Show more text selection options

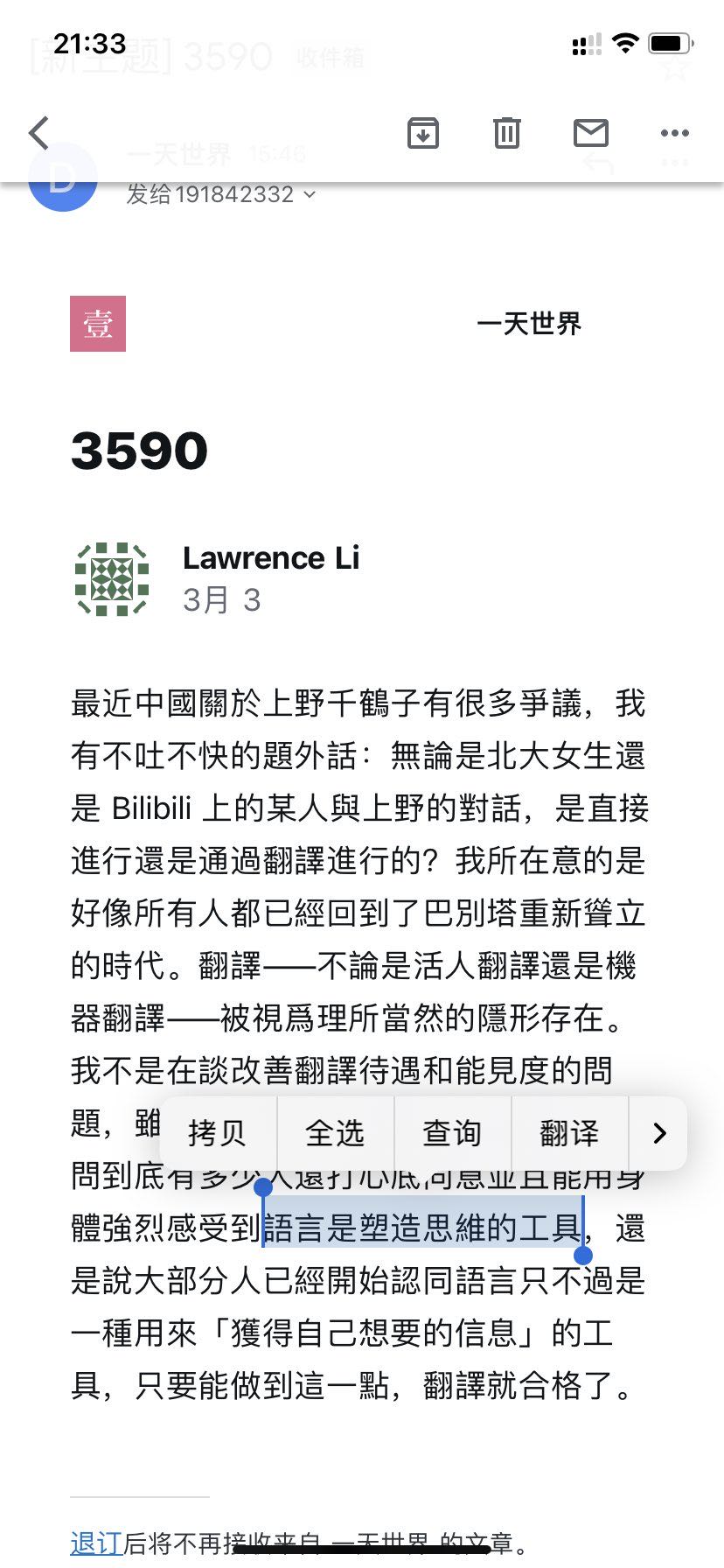(x=659, y=1133)
